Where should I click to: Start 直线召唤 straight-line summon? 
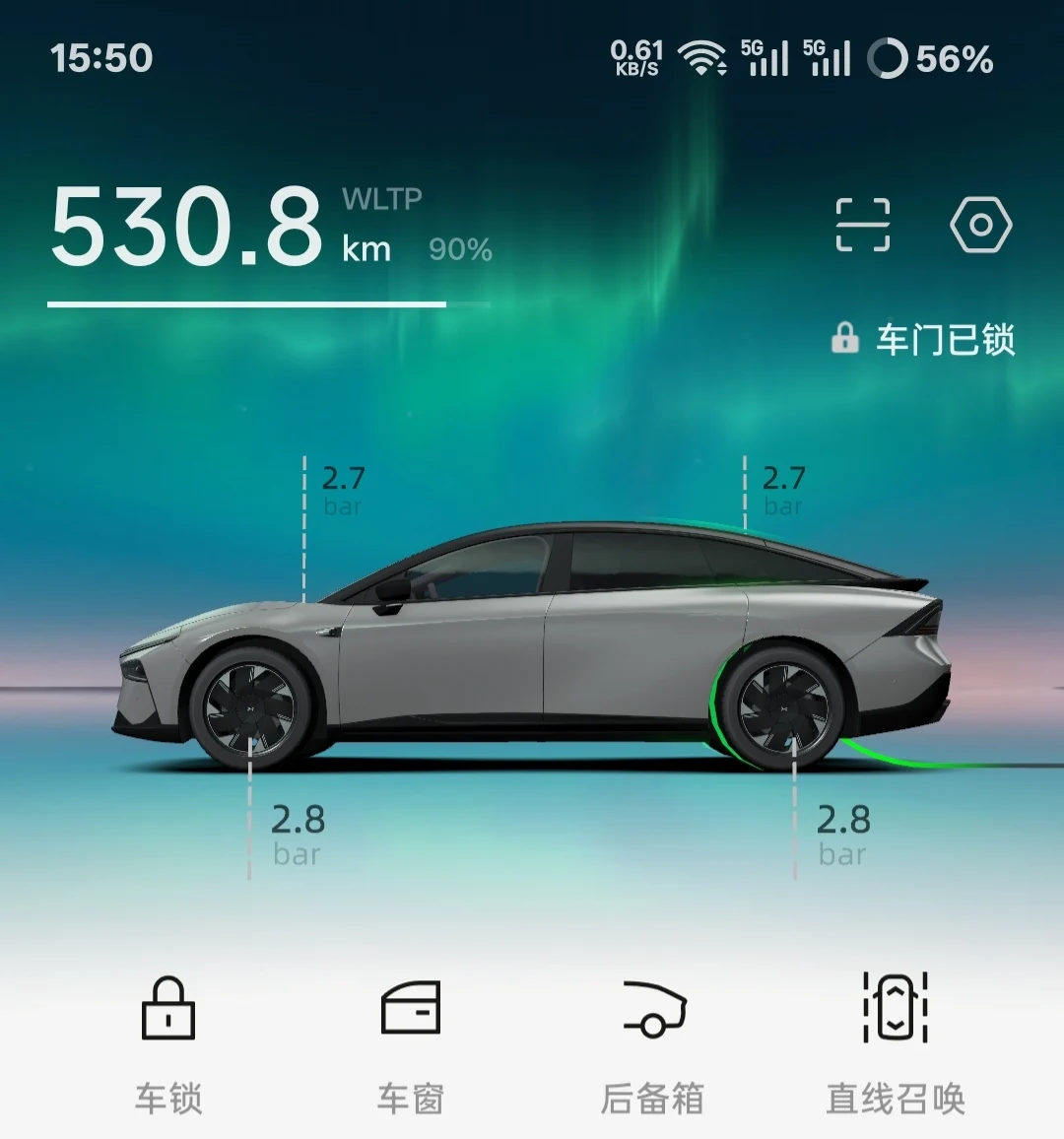[895, 1045]
